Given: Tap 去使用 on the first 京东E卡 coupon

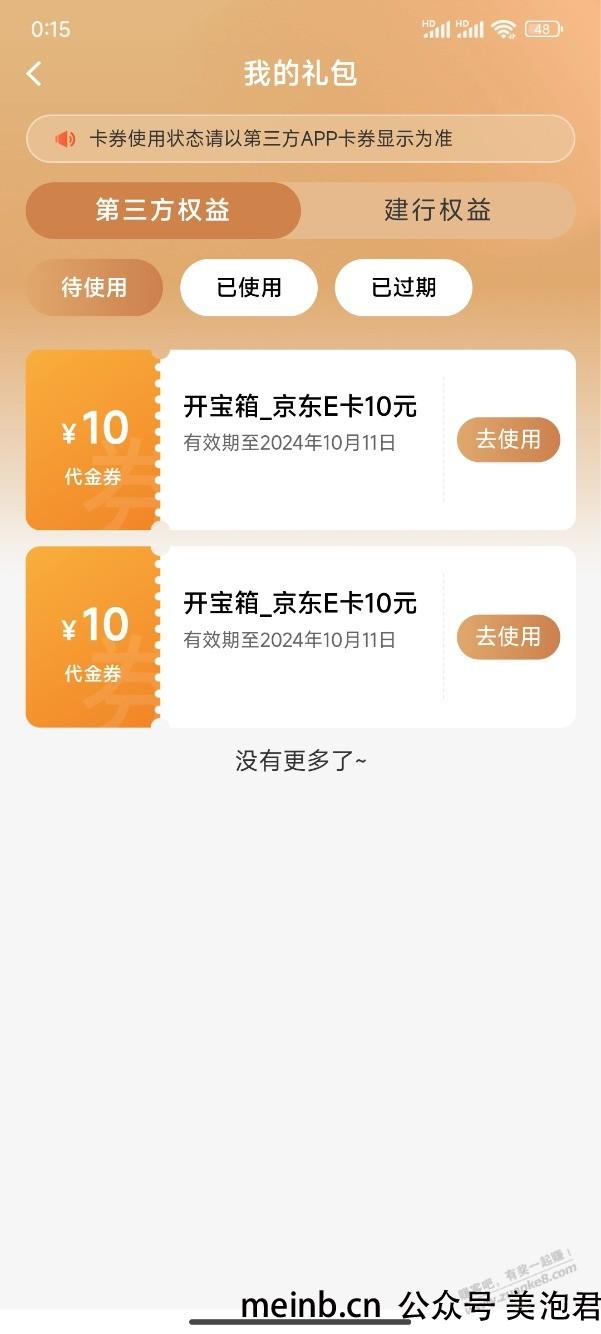Looking at the screenshot, I should coord(508,439).
